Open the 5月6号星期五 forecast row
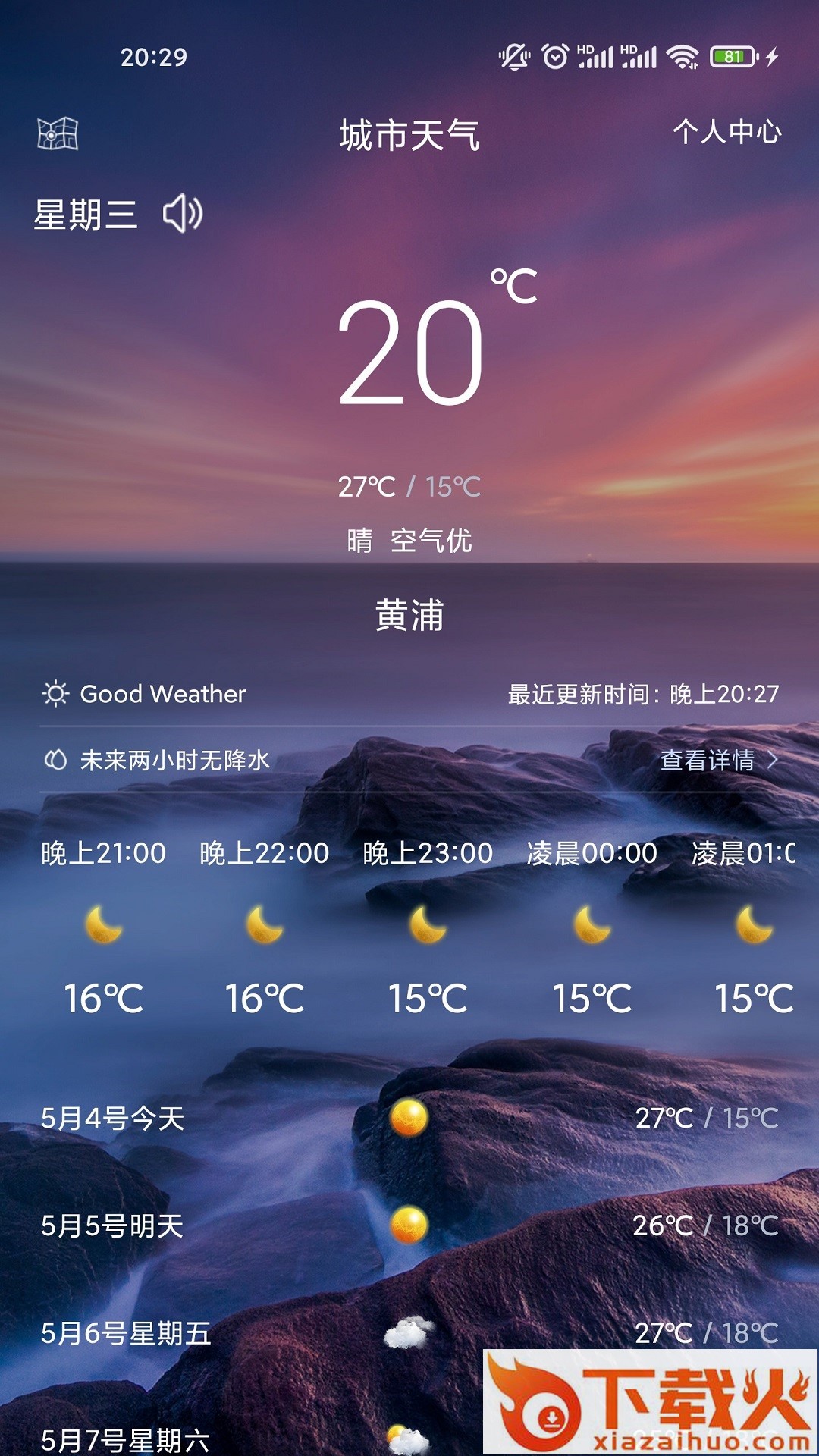This screenshot has height=1456, width=819. coord(409,1333)
